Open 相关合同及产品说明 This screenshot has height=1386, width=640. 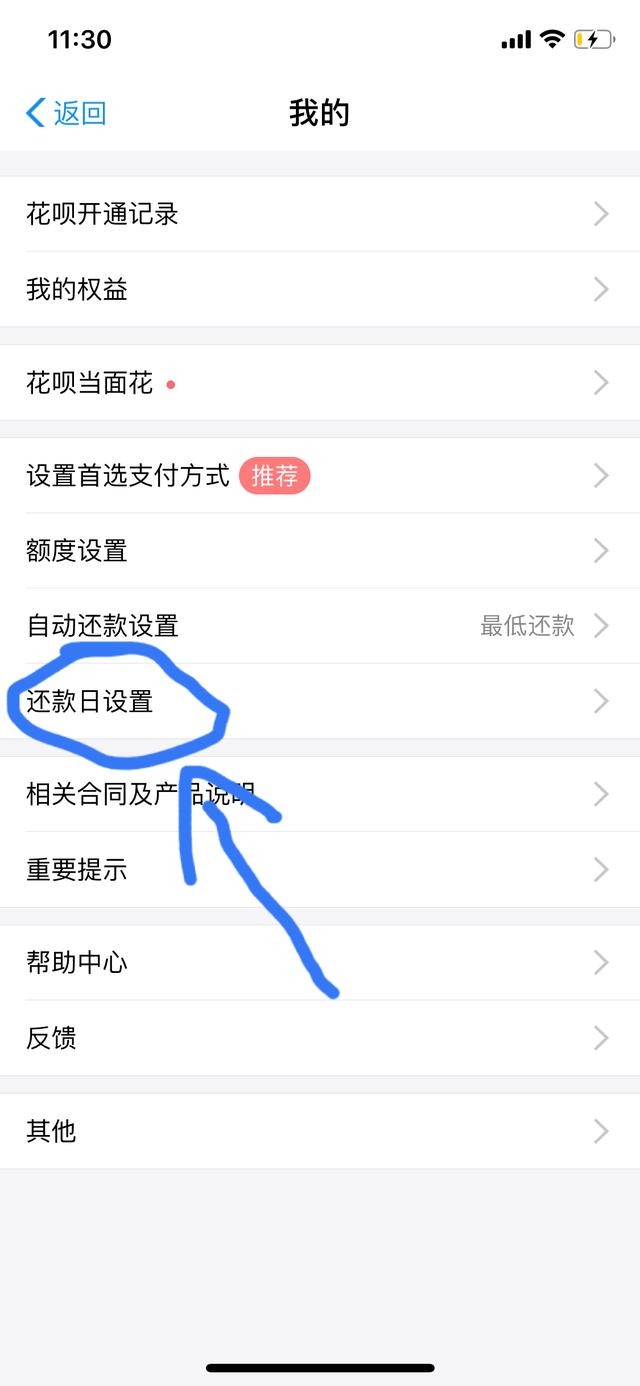pyautogui.click(x=320, y=794)
